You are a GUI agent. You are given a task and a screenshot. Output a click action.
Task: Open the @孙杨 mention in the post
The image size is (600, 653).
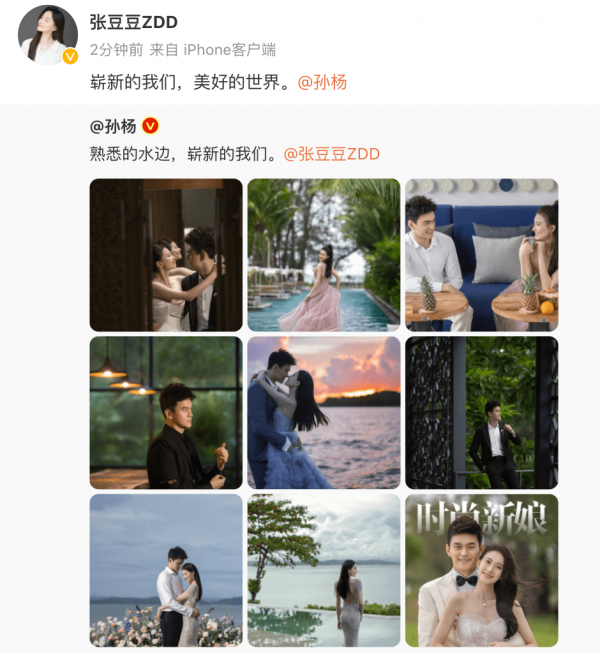pos(322,82)
